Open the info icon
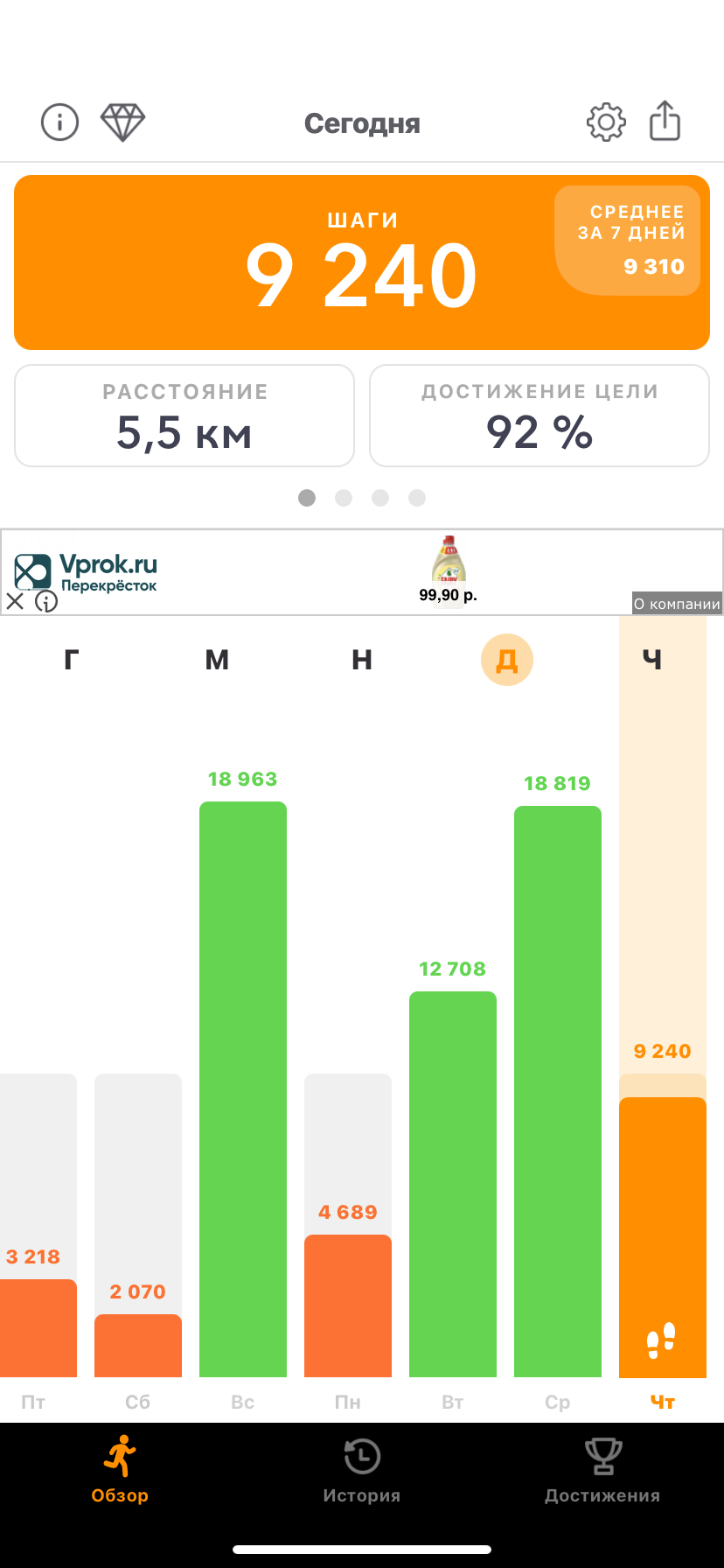Screen dimensions: 724x1568 [x=59, y=122]
